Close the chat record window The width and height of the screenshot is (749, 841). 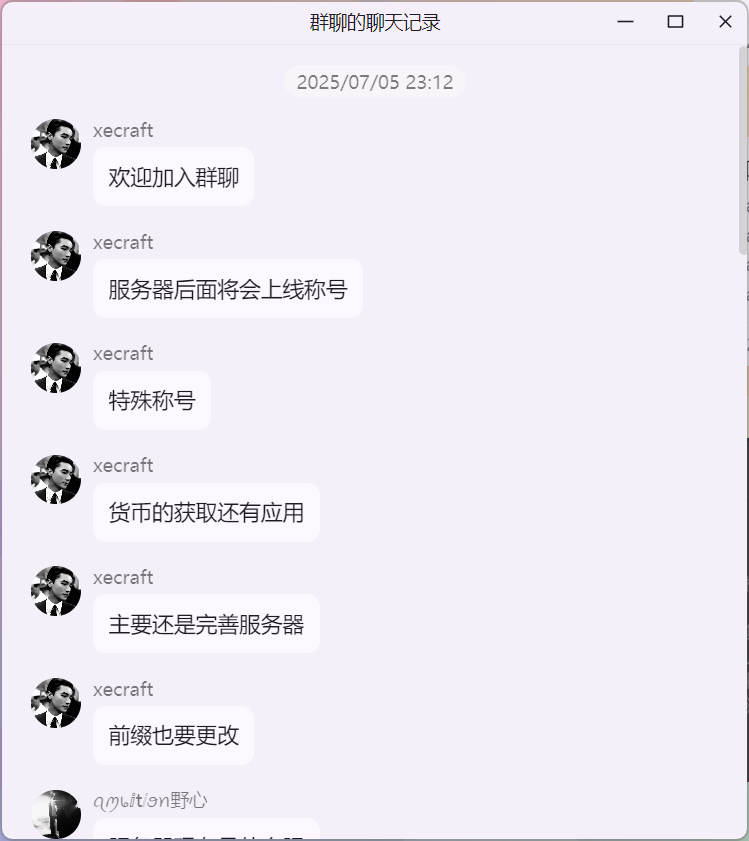point(725,22)
